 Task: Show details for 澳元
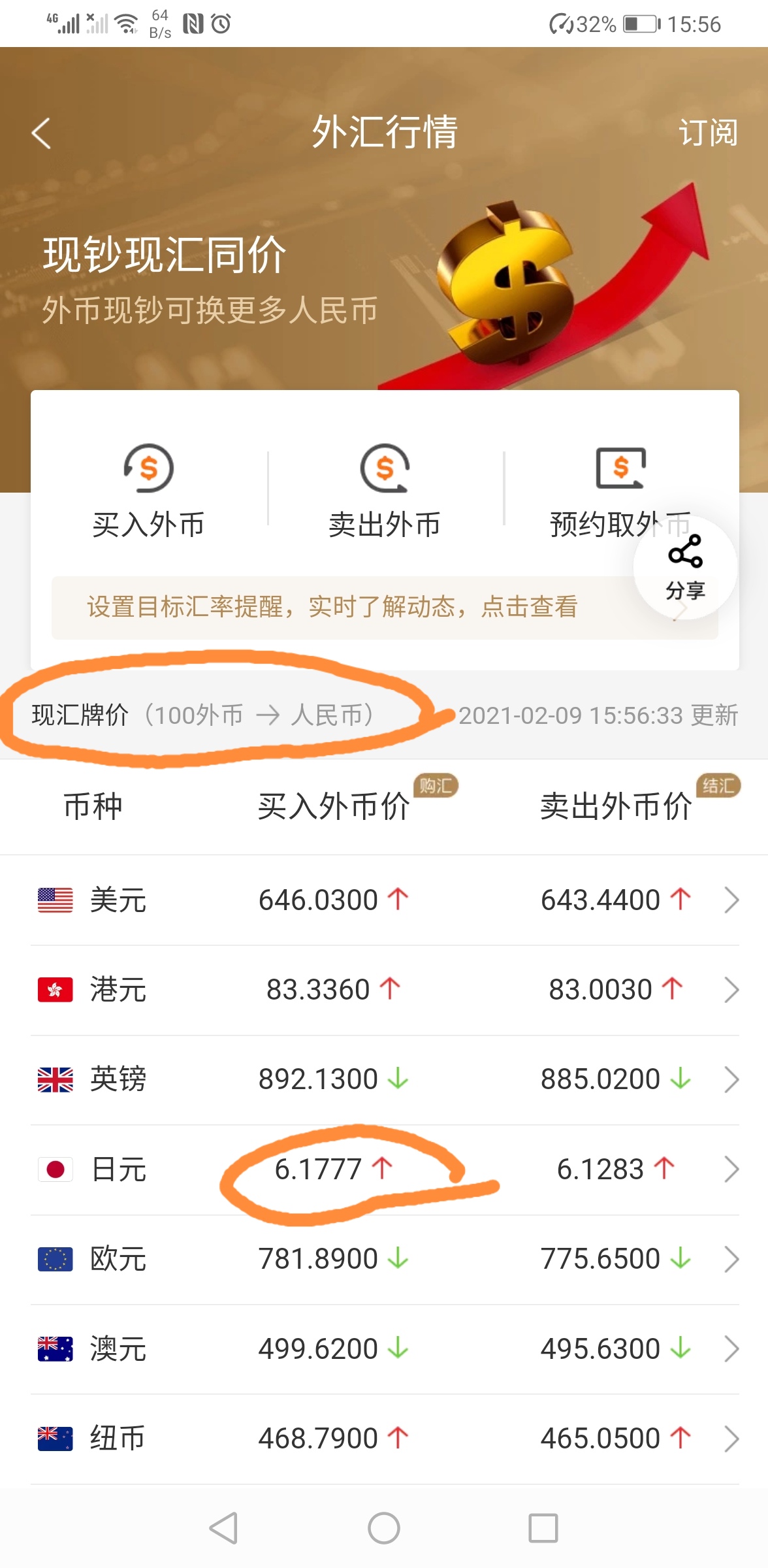(x=385, y=1348)
